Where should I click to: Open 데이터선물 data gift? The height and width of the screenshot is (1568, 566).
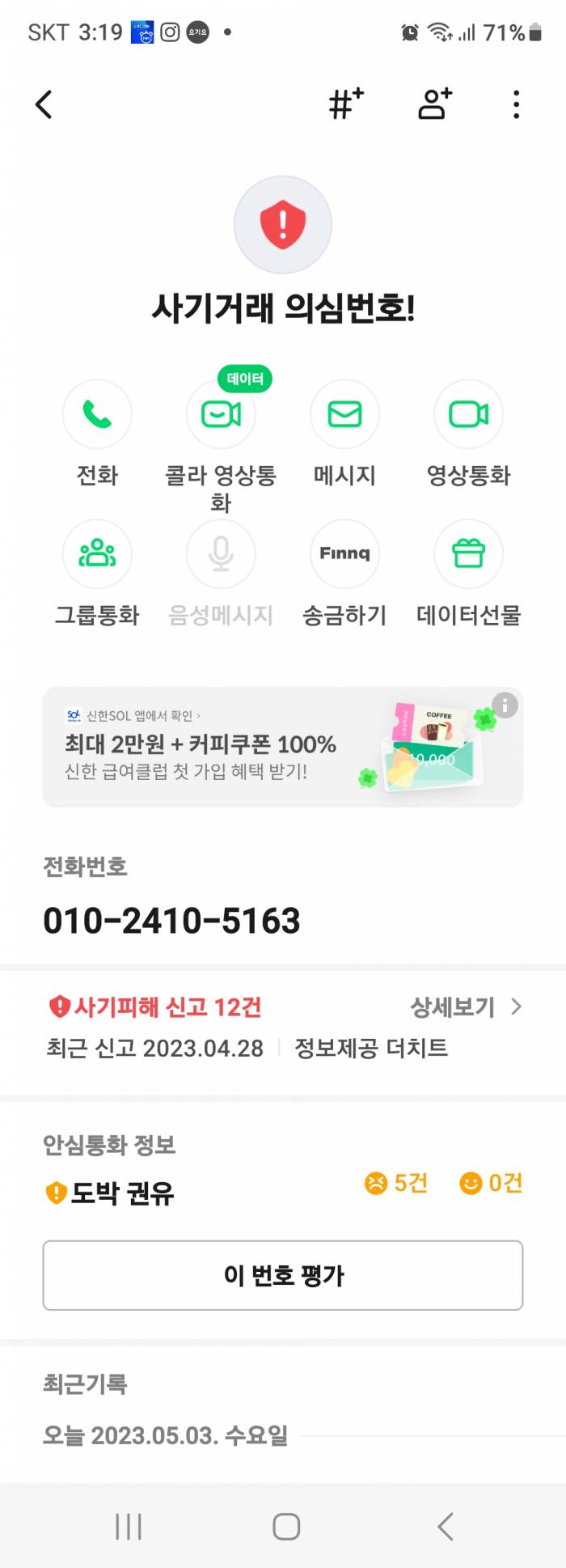tap(468, 554)
